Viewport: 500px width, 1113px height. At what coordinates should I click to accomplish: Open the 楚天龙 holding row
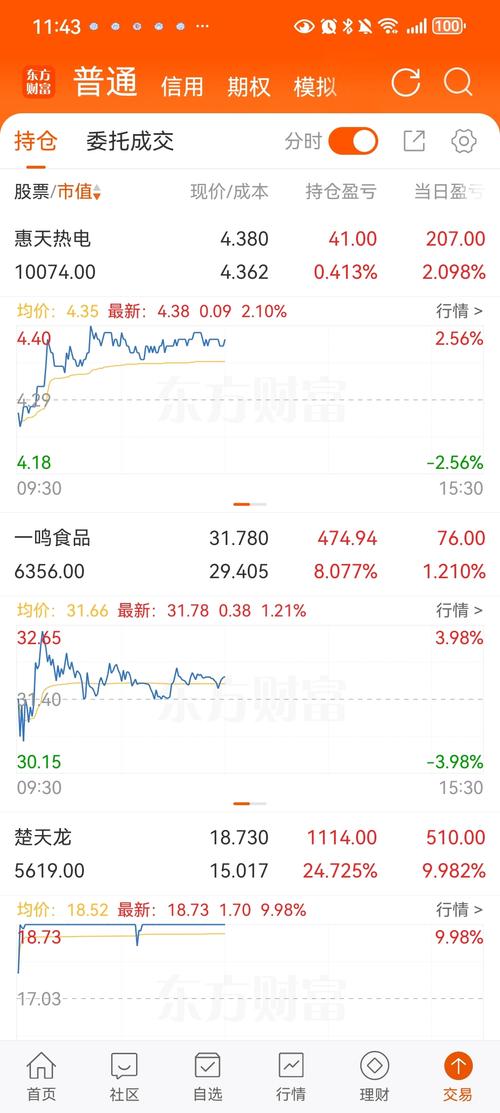click(250, 854)
